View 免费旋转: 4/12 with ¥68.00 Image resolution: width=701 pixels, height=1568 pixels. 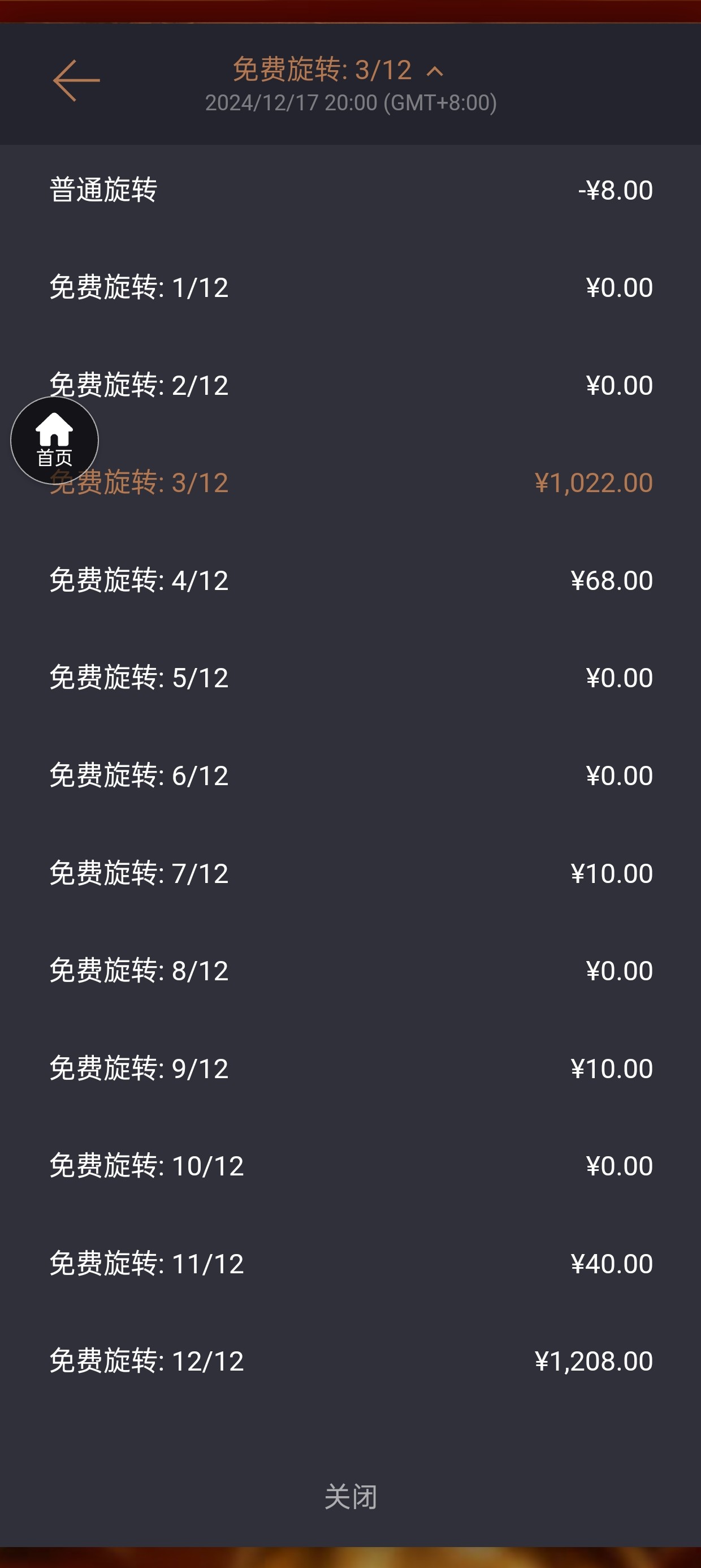pos(350,580)
